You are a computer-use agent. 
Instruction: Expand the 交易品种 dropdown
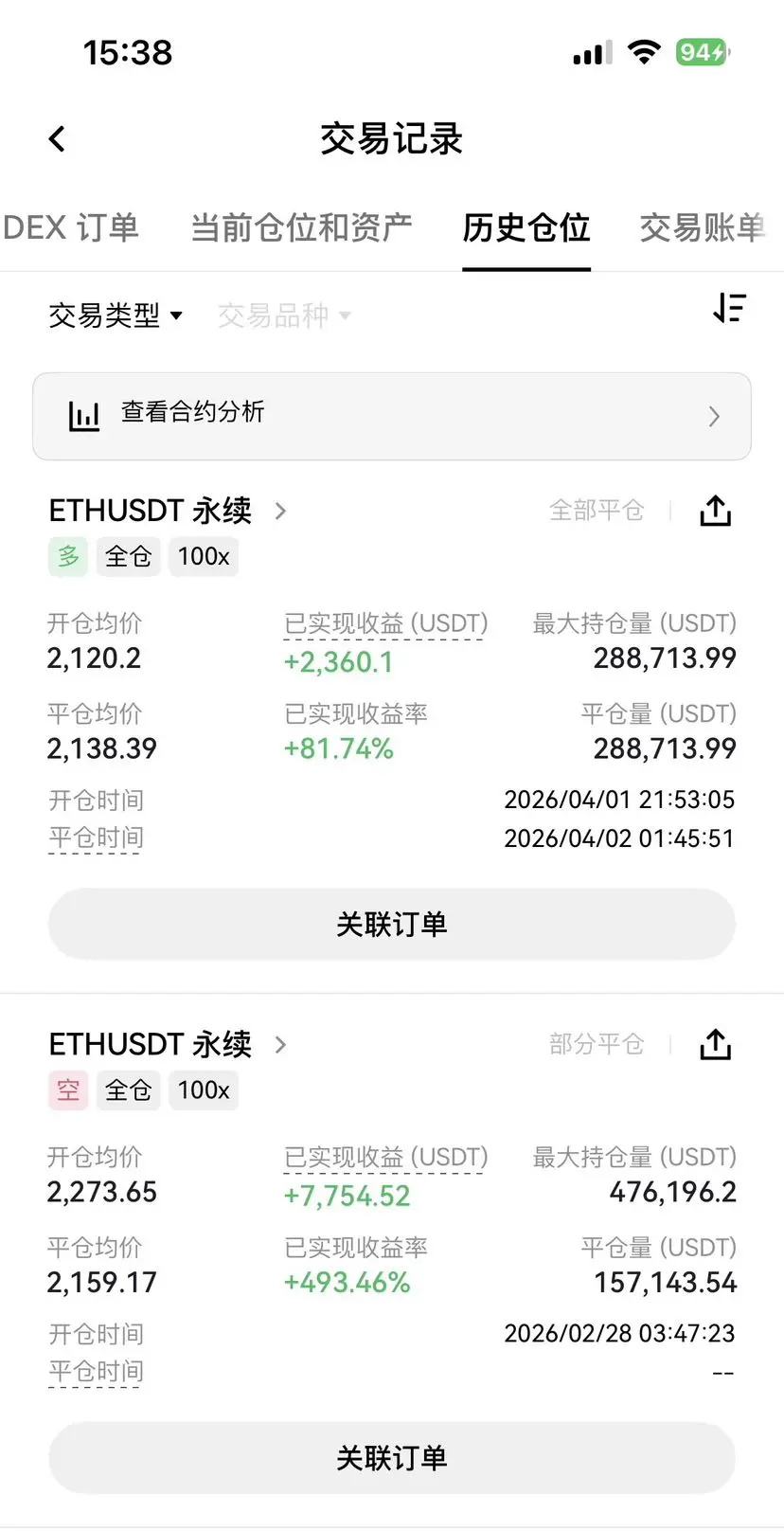284,315
